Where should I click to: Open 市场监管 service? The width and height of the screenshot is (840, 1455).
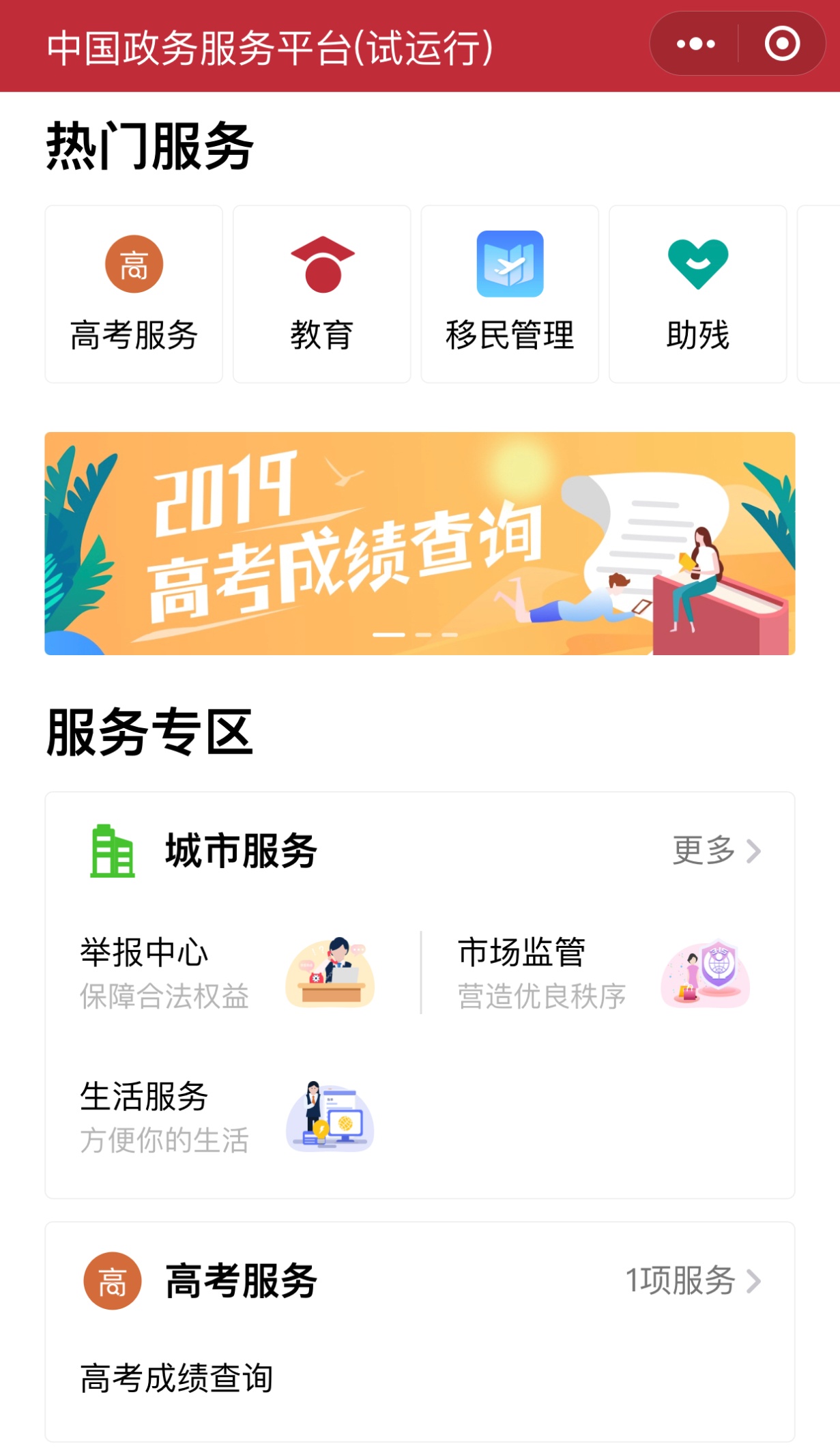(x=603, y=973)
